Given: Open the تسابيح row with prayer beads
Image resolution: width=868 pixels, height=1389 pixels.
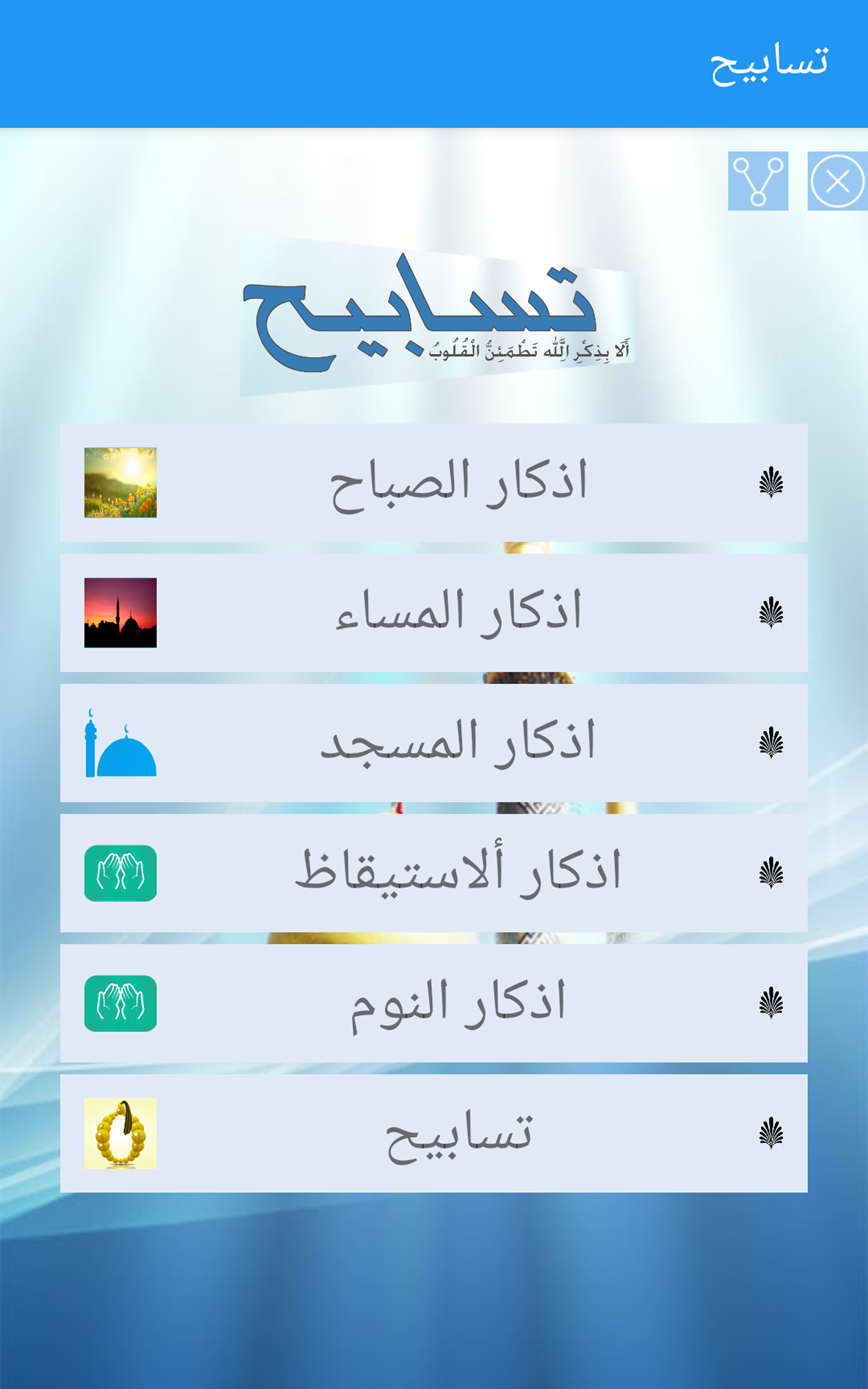Looking at the screenshot, I should pyautogui.click(x=434, y=1133).
